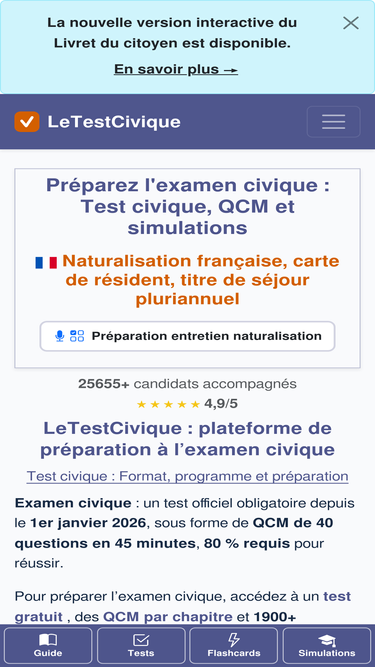Open the Flashcards tab
Image resolution: width=375 pixels, height=667 pixels.
pyautogui.click(x=234, y=646)
